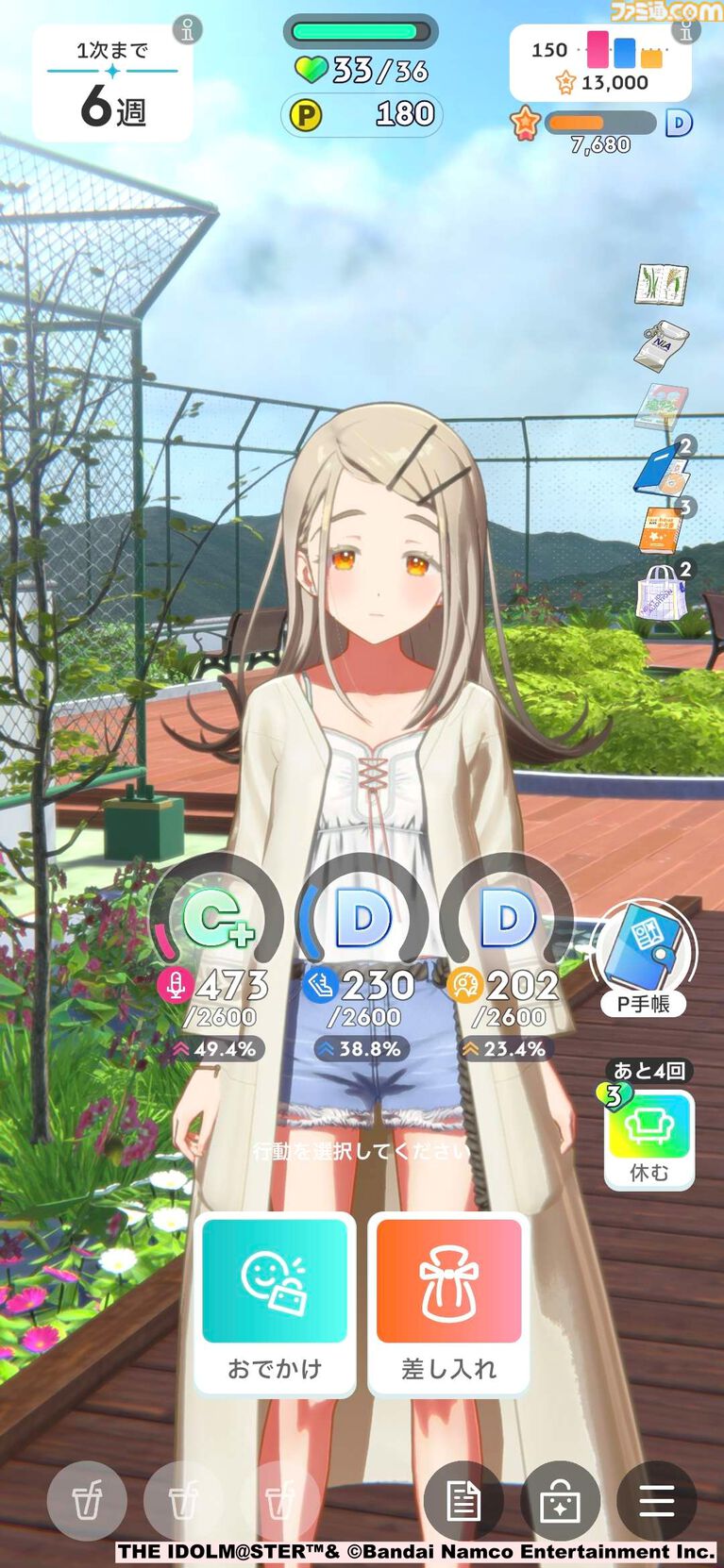
Task: Select the おでかけ outing action
Action: point(275,1301)
